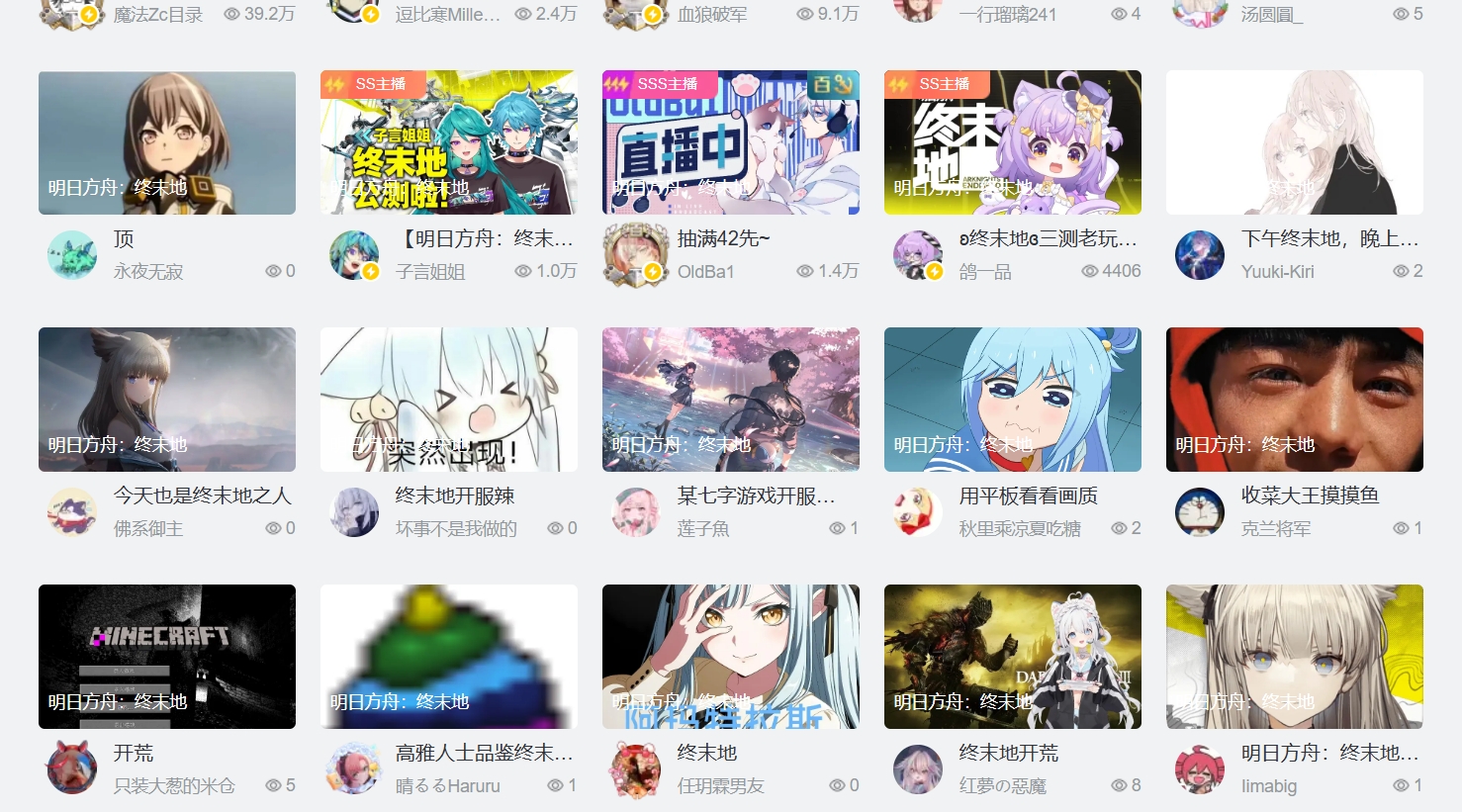The width and height of the screenshot is (1462, 812).
Task: Open 逗比赛Mille's stream
Action: click(x=447, y=15)
